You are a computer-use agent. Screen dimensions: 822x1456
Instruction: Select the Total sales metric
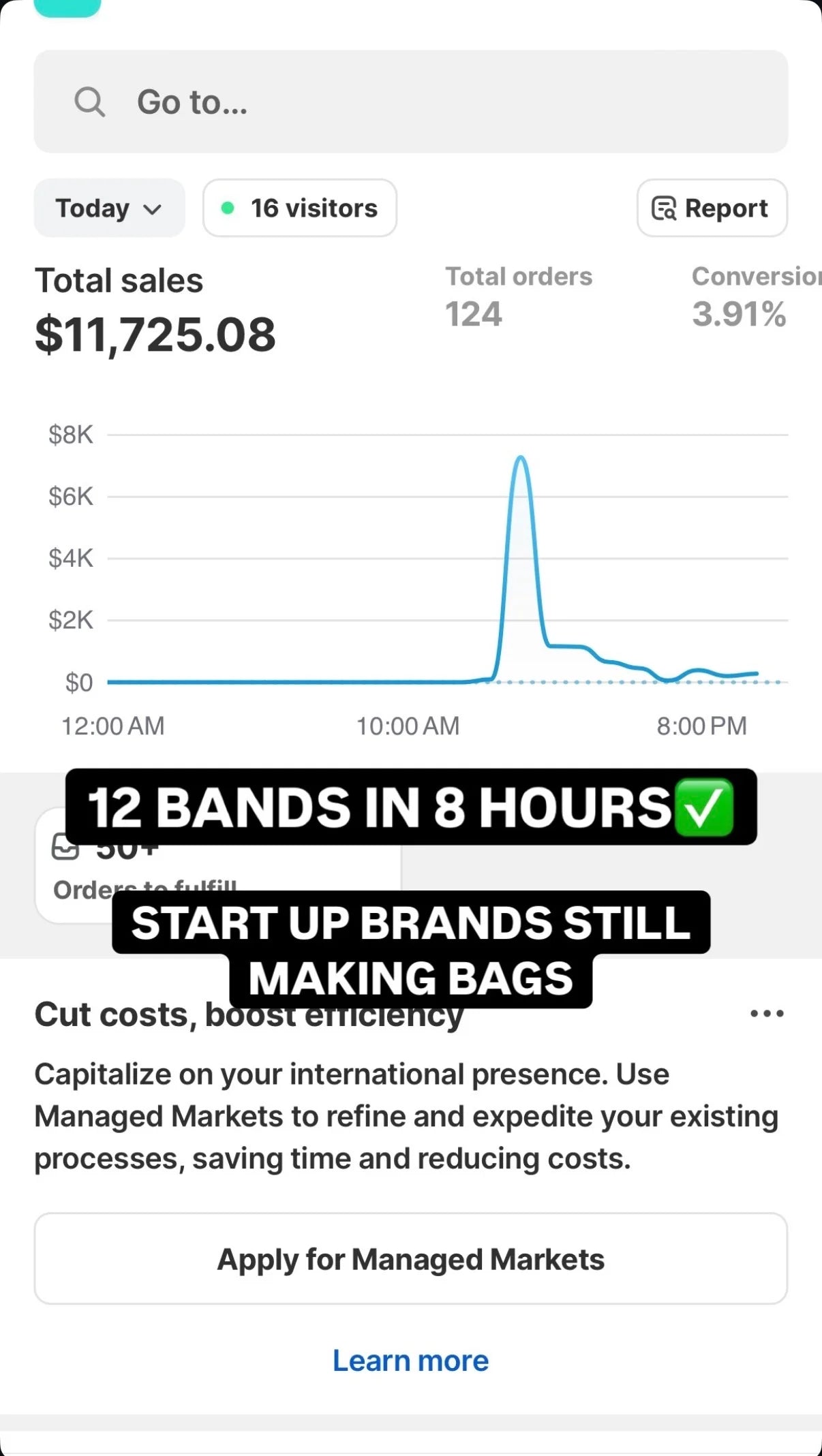click(x=155, y=311)
